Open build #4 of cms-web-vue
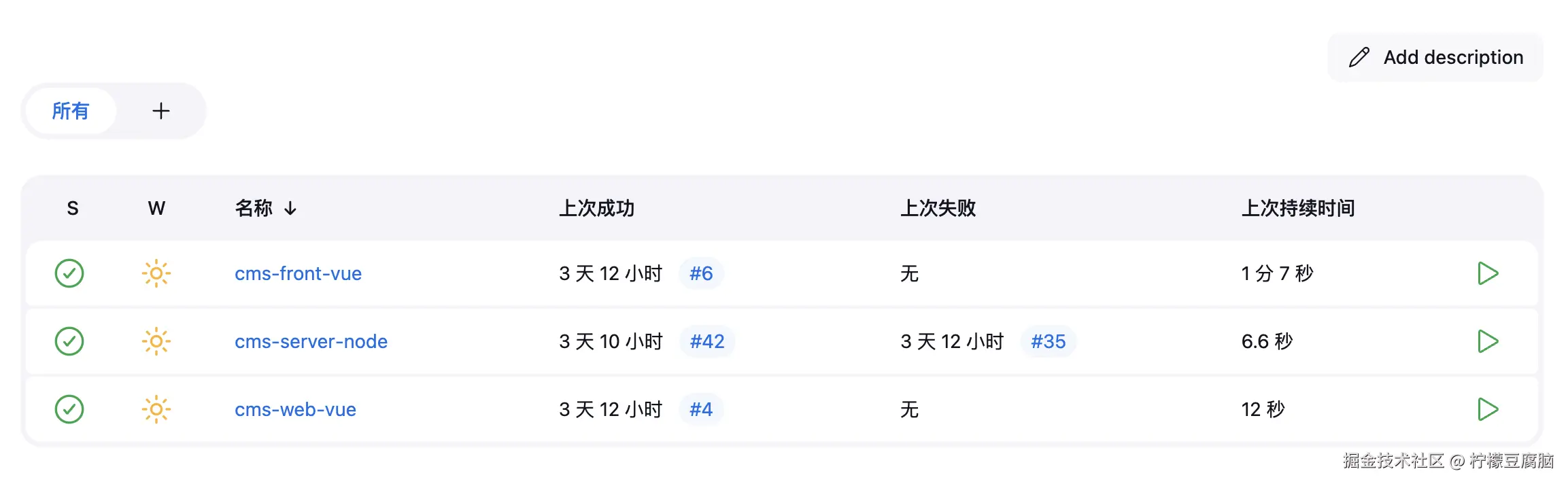The width and height of the screenshot is (1568, 484). (x=700, y=409)
